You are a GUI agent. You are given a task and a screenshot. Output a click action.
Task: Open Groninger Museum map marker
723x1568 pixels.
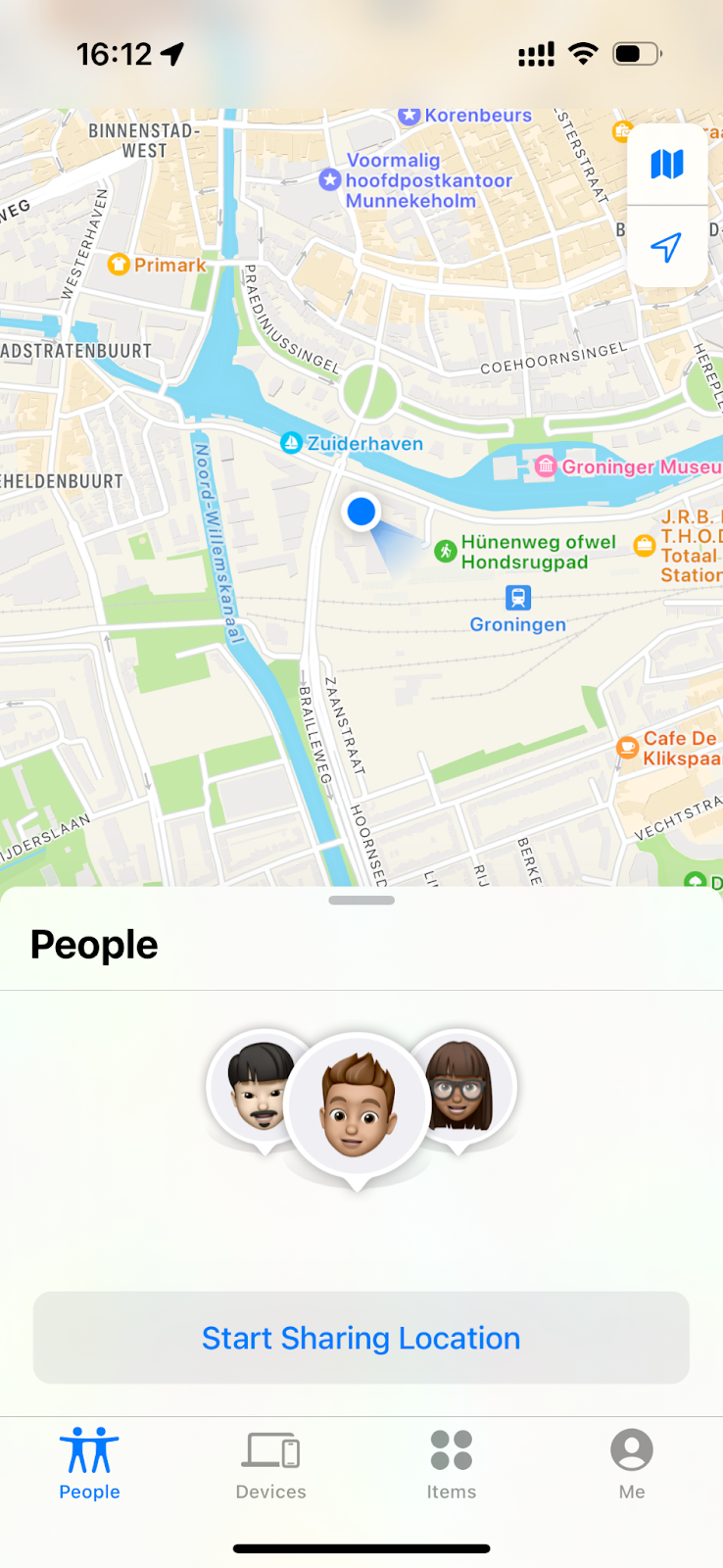pyautogui.click(x=546, y=466)
